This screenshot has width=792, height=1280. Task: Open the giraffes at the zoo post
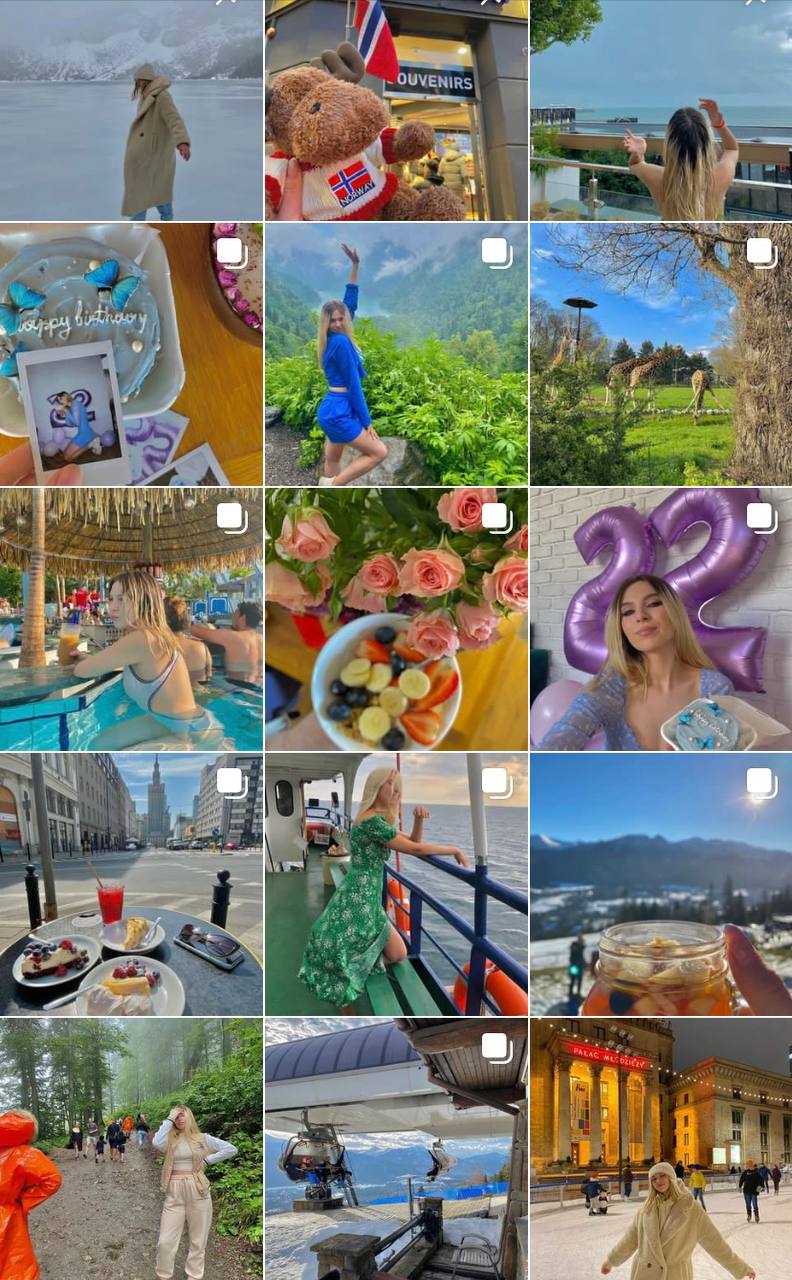pos(660,354)
